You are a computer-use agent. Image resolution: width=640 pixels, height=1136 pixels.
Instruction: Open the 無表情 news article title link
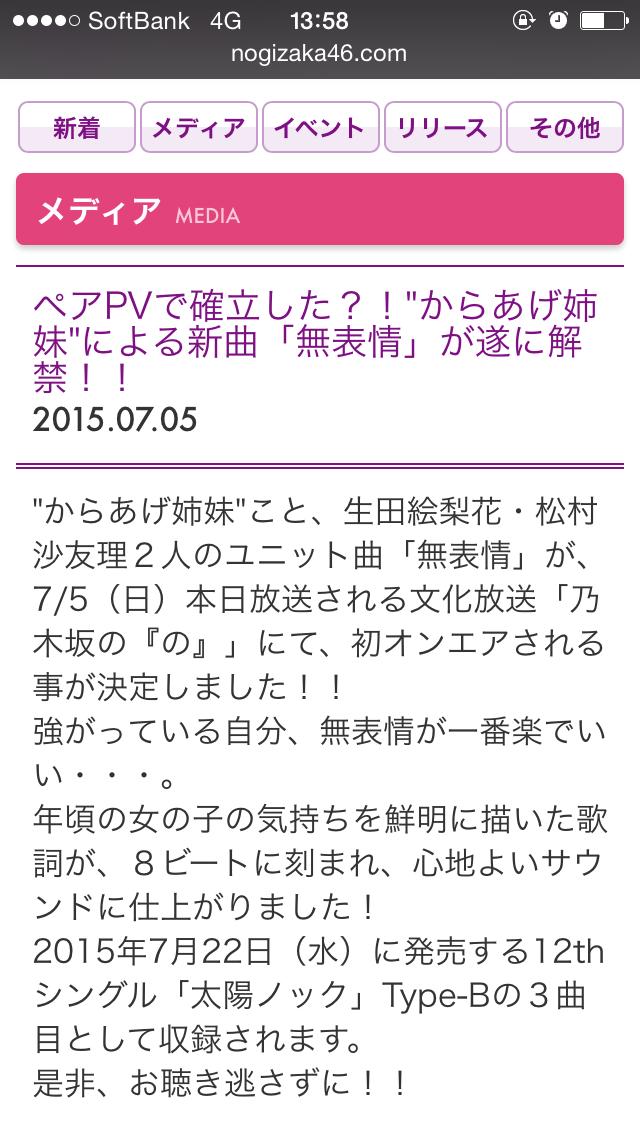[308, 342]
